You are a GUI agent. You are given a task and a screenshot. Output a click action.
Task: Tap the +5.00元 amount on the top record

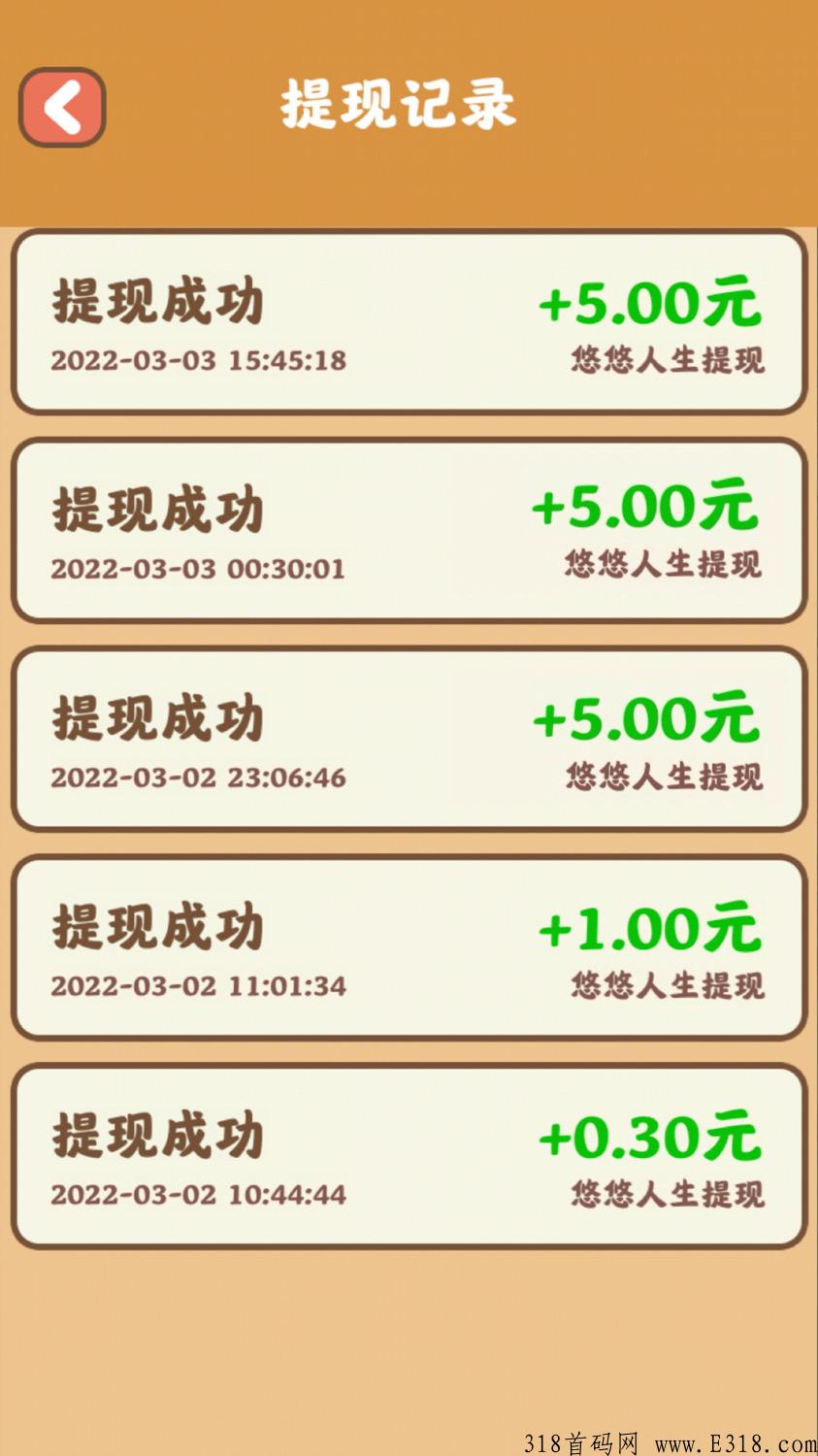tap(650, 303)
